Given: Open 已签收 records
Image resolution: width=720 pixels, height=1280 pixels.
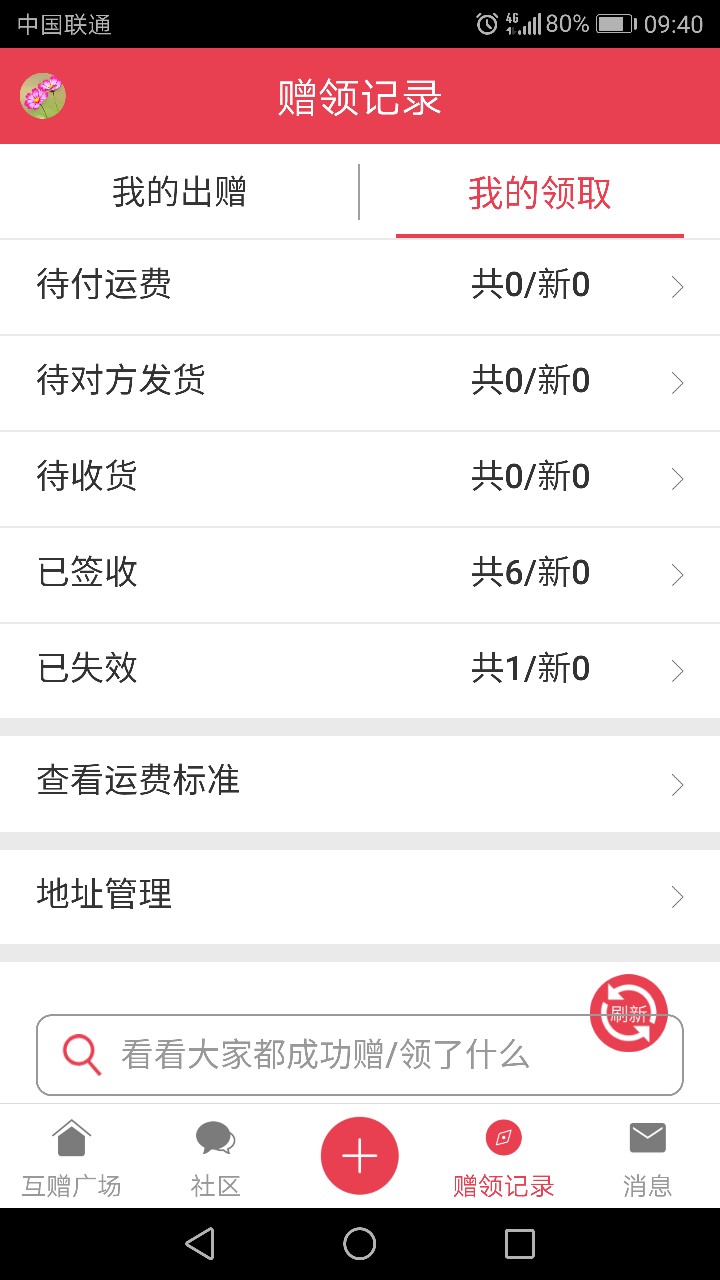Looking at the screenshot, I should point(360,575).
